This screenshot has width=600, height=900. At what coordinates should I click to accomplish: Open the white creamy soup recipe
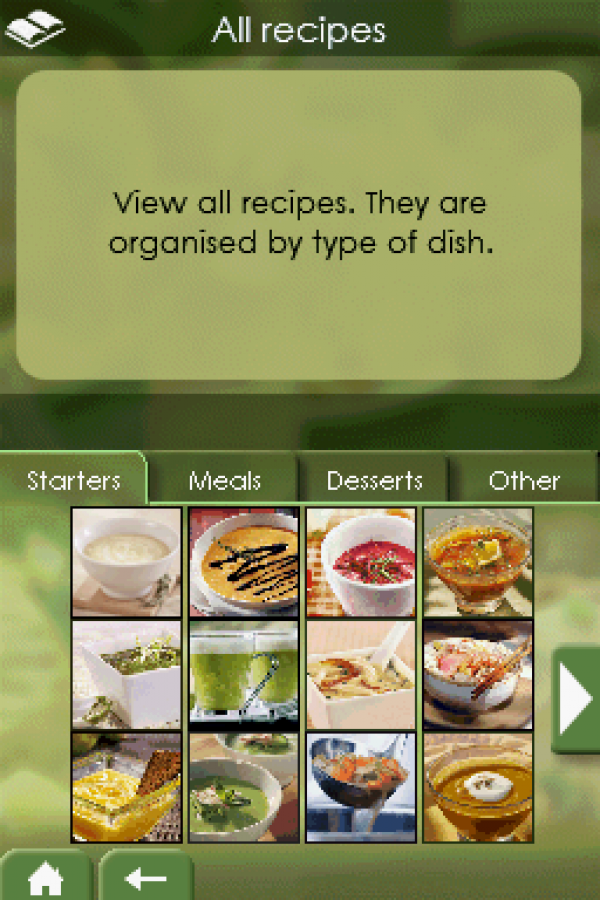click(x=127, y=562)
